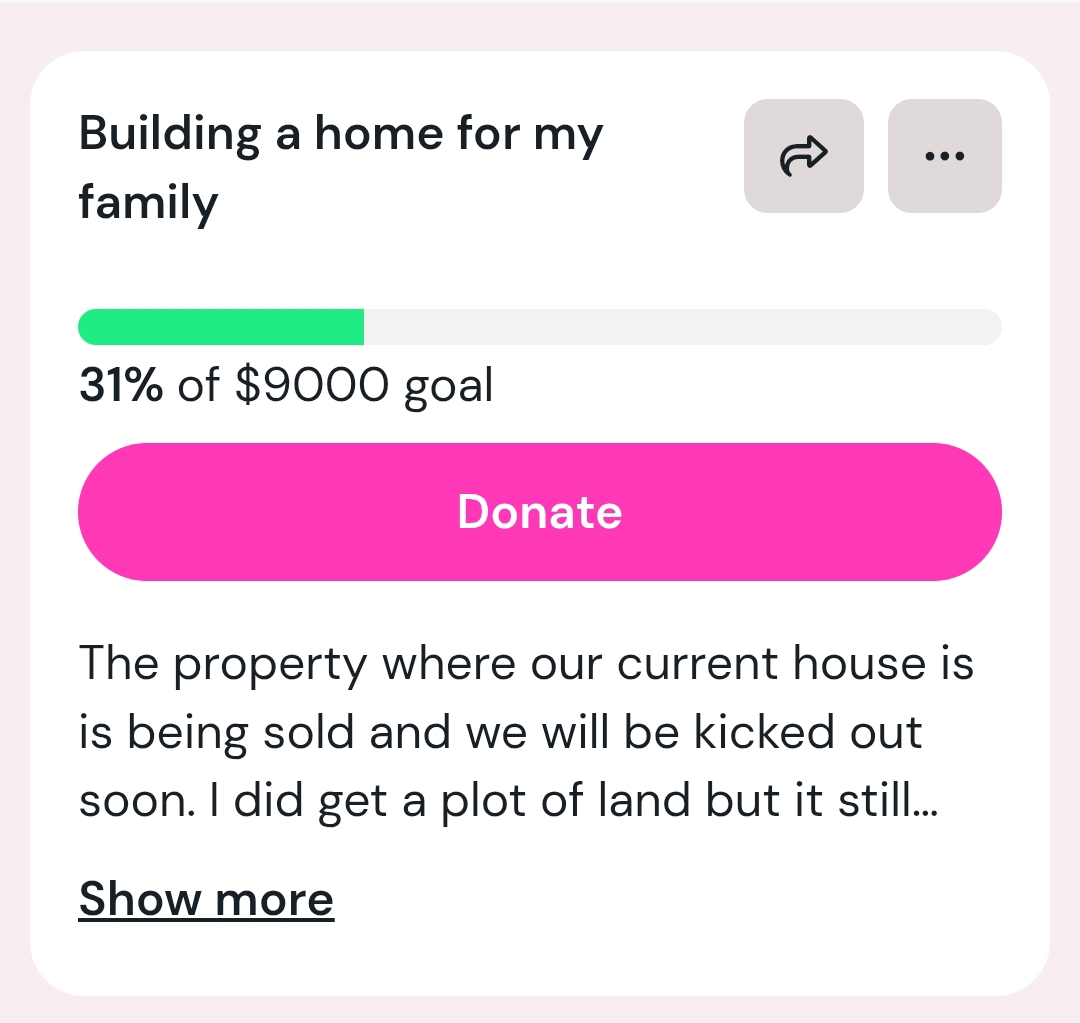This screenshot has width=1080, height=1023.
Task: Expand the description with Show more
Action: click(206, 899)
